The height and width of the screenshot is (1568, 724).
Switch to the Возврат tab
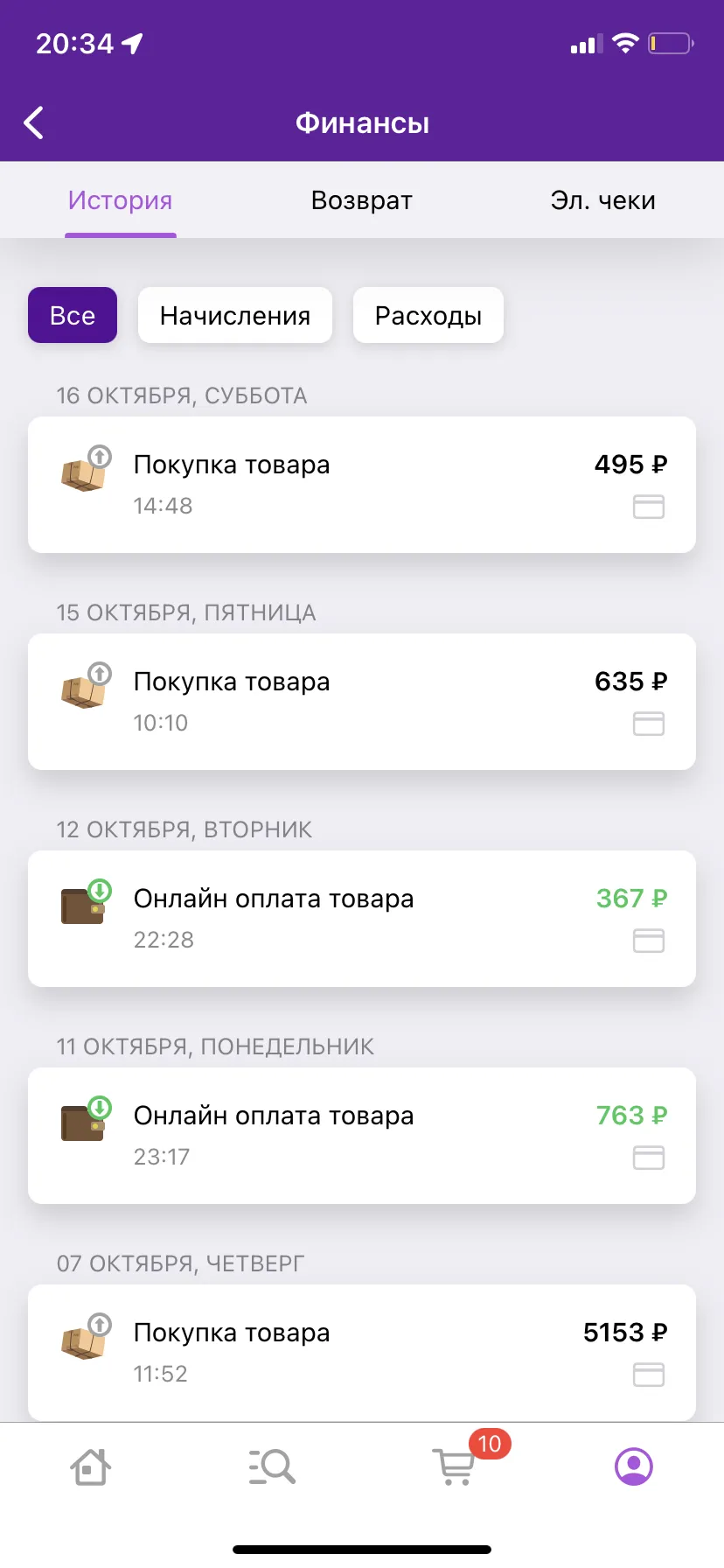pos(361,200)
